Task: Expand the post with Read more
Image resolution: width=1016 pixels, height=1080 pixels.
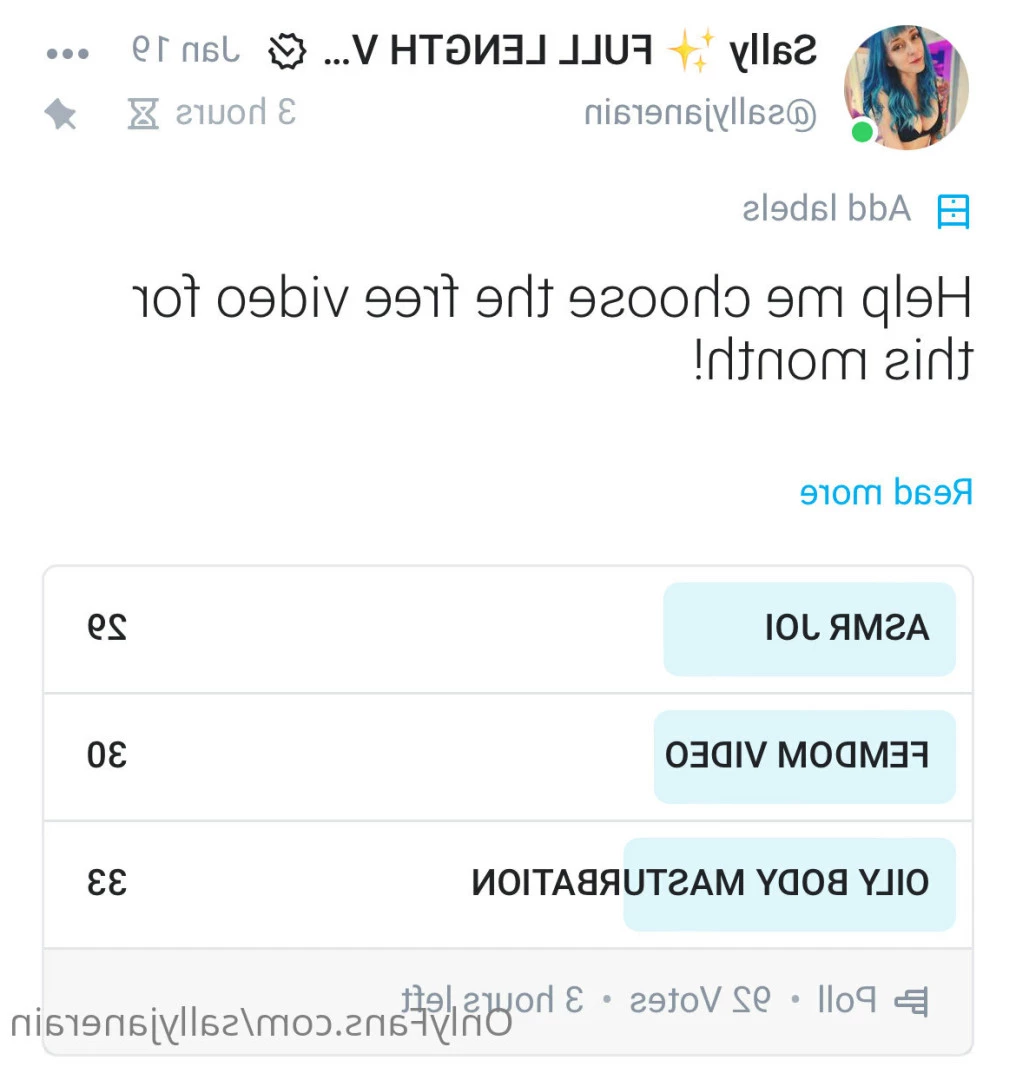Action: pyautogui.click(x=886, y=492)
